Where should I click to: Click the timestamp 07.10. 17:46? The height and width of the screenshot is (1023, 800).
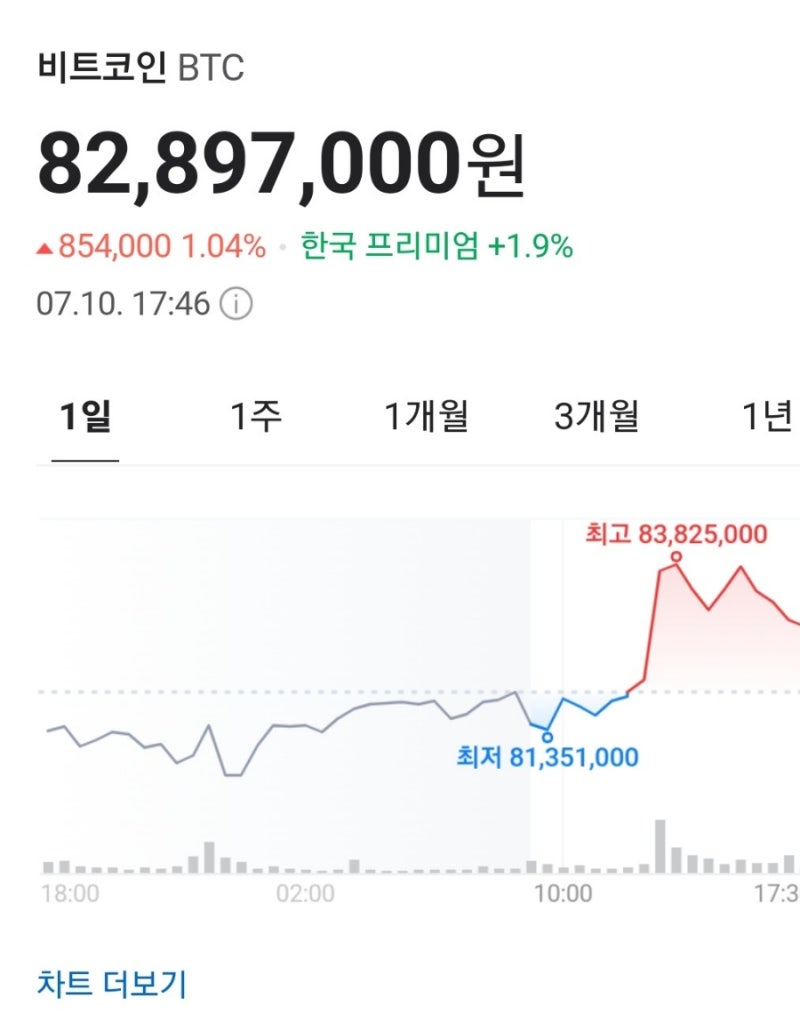tap(124, 297)
